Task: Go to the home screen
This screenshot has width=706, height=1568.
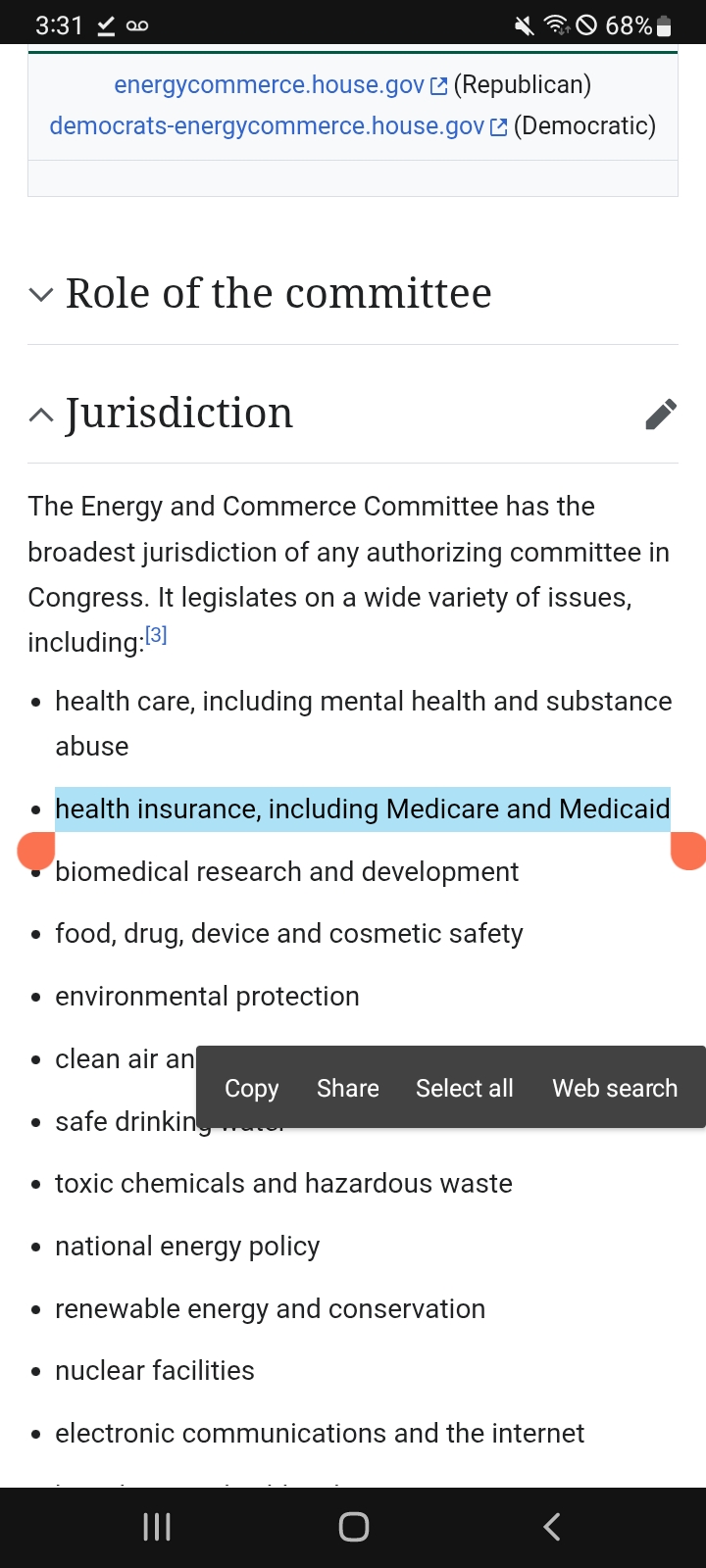Action: 353,1526
